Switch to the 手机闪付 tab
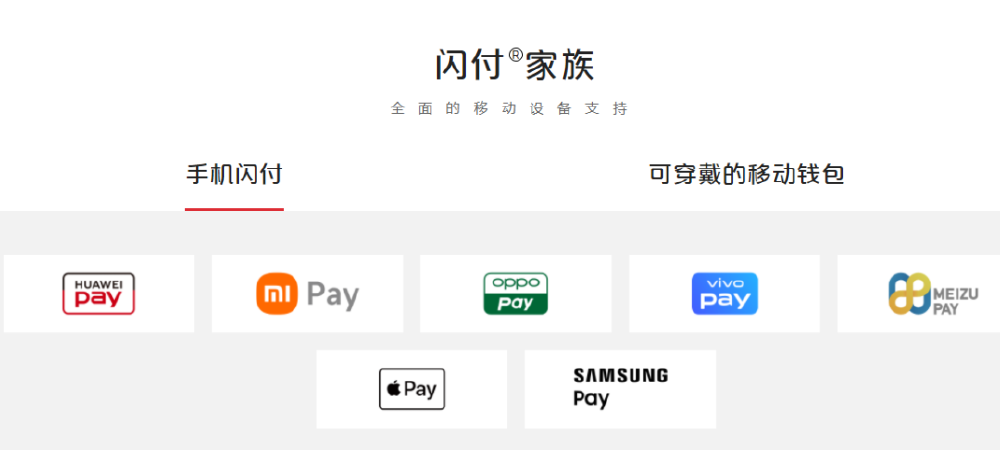The width and height of the screenshot is (1000, 450). (234, 175)
